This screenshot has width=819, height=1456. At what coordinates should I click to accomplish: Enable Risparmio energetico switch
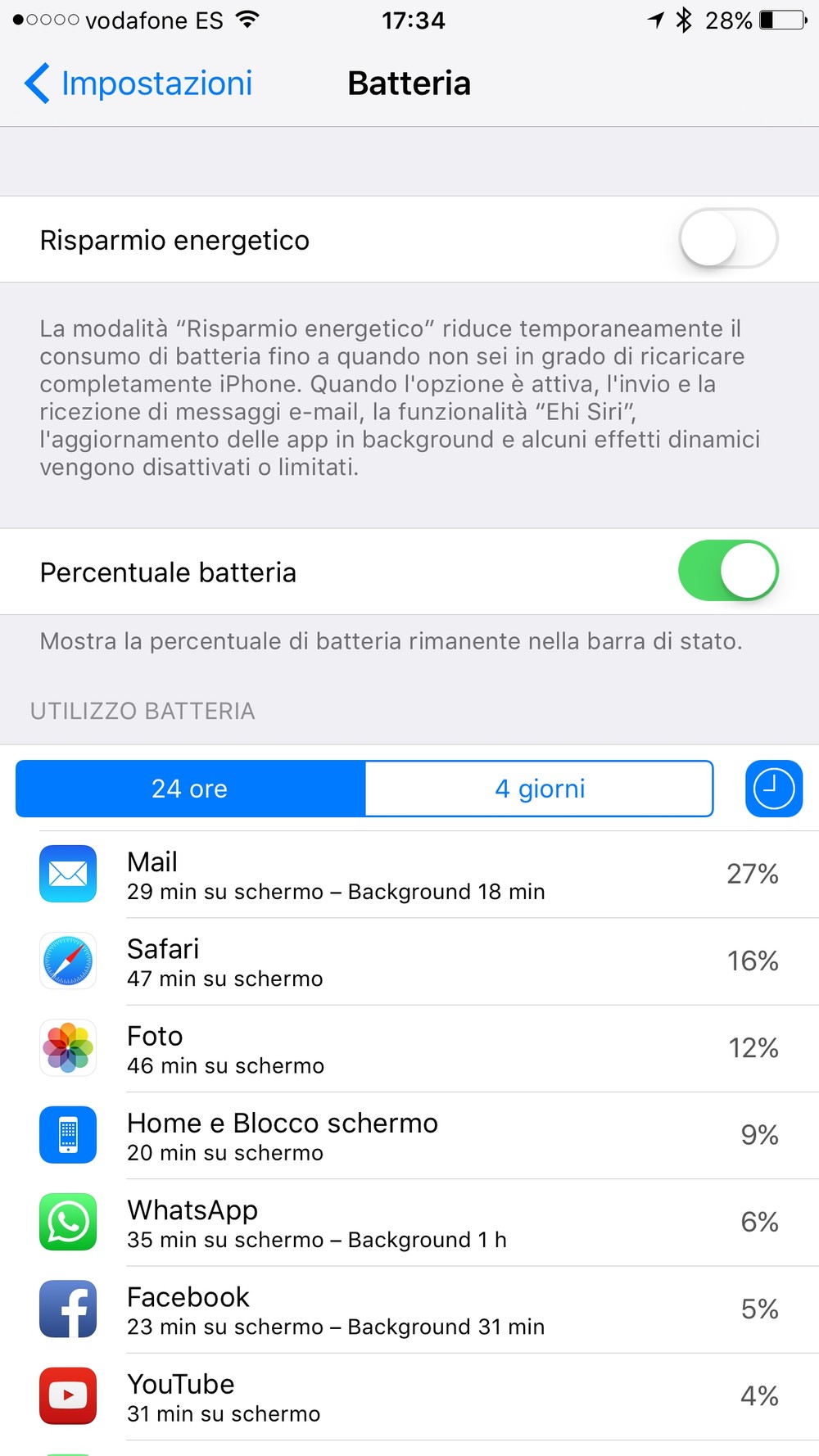[x=728, y=238]
